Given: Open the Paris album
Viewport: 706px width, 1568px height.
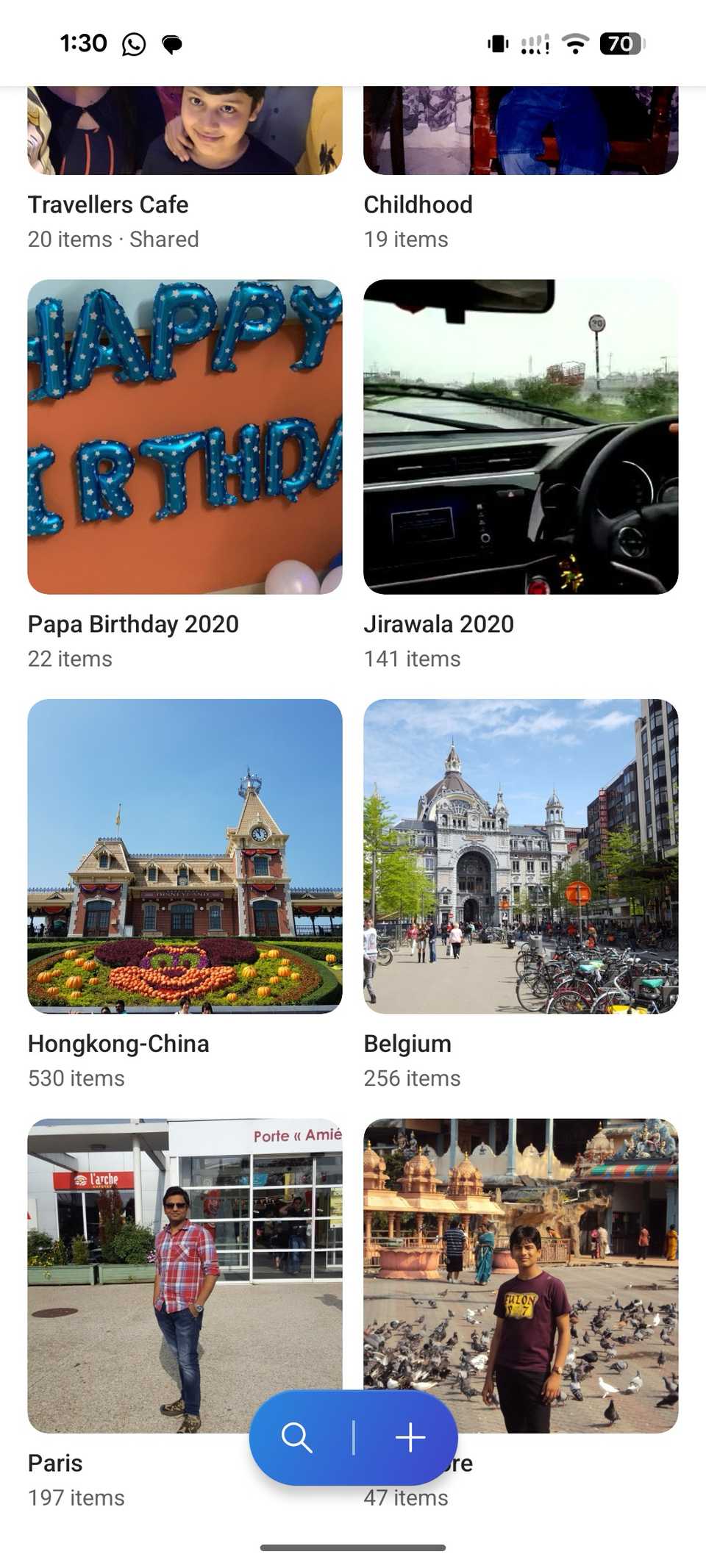Looking at the screenshot, I should pos(147,1275).
